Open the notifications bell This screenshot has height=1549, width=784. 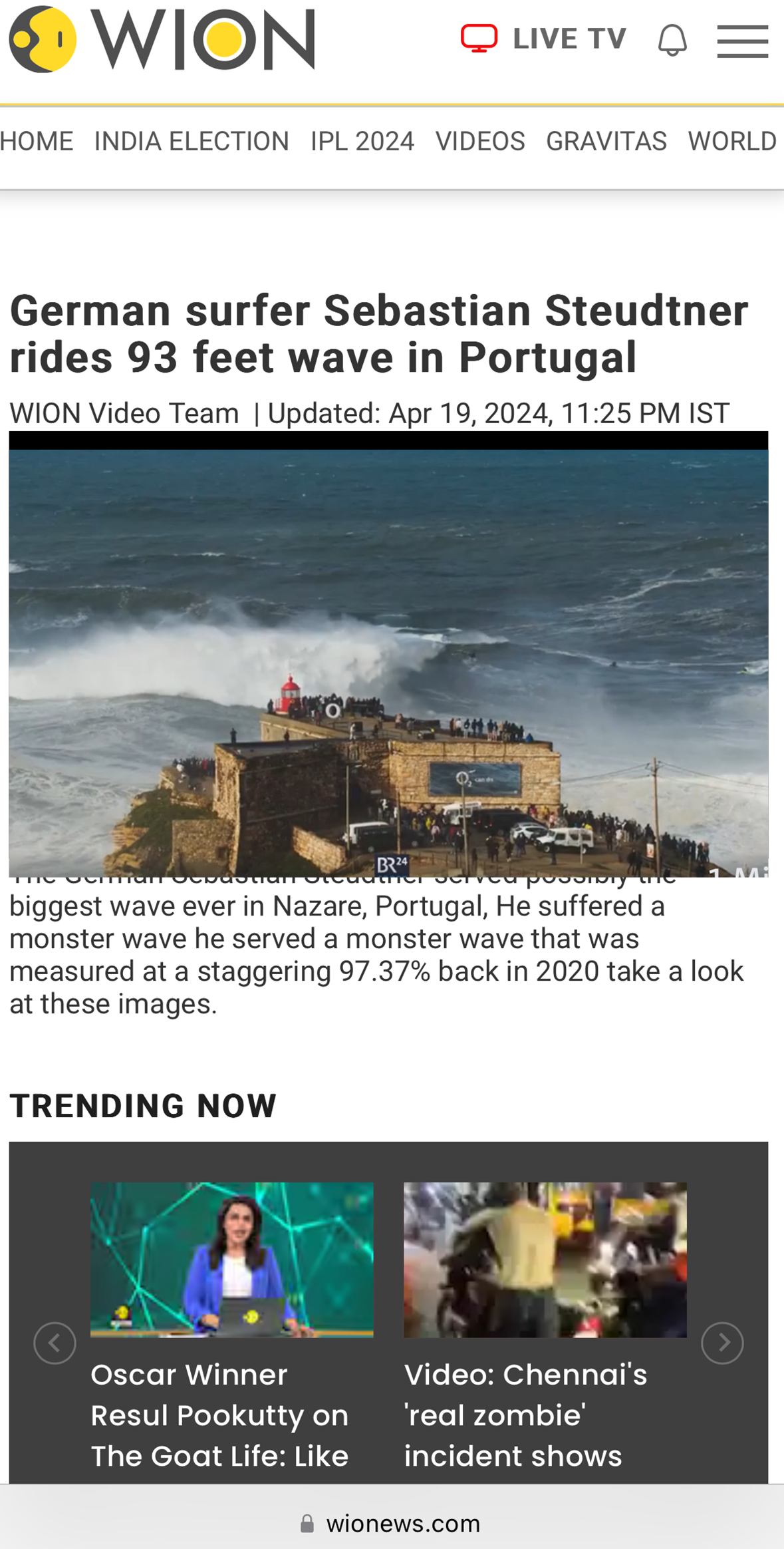672,40
